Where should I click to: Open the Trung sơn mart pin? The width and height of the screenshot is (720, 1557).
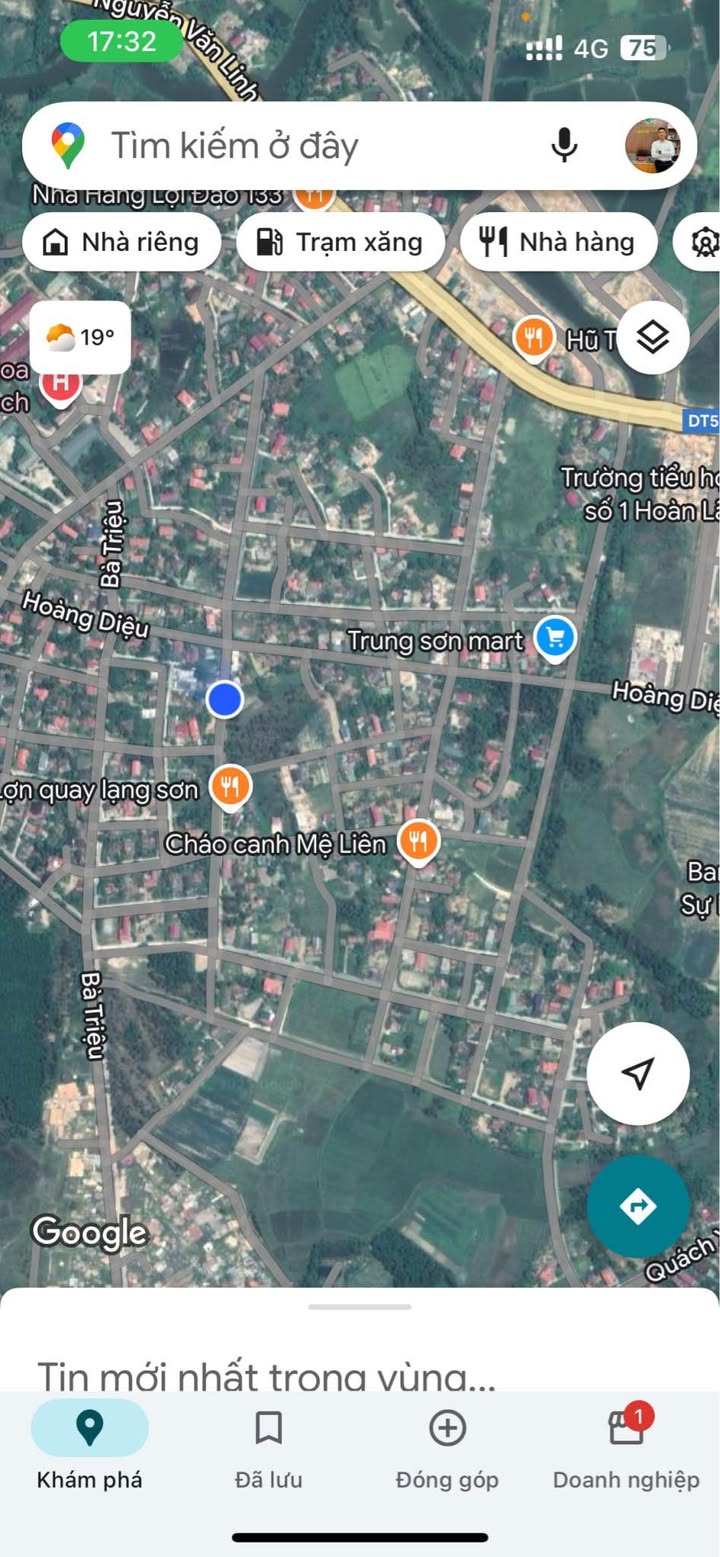[555, 637]
